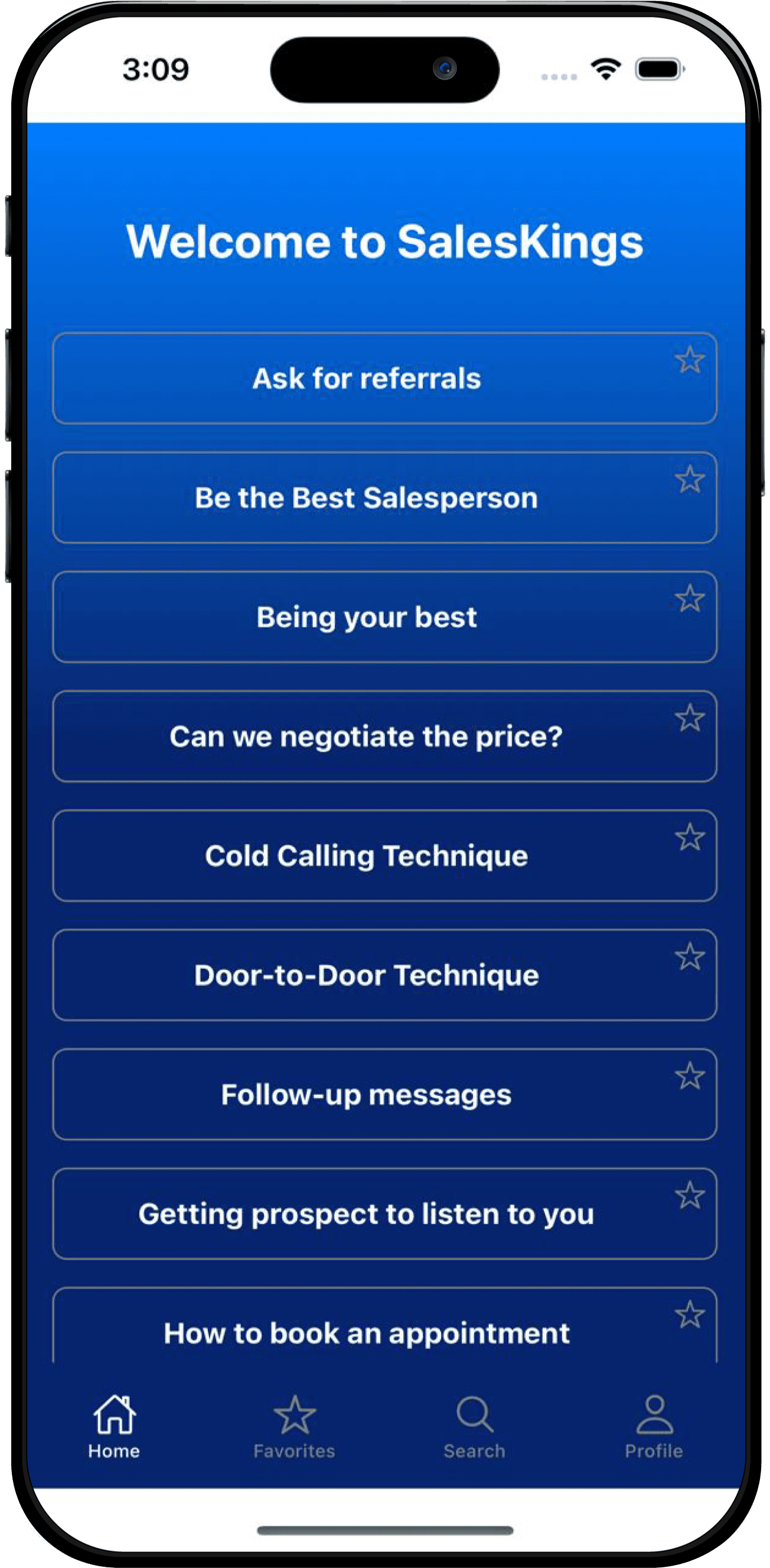
Task: Select the Home tab
Action: (115, 1427)
